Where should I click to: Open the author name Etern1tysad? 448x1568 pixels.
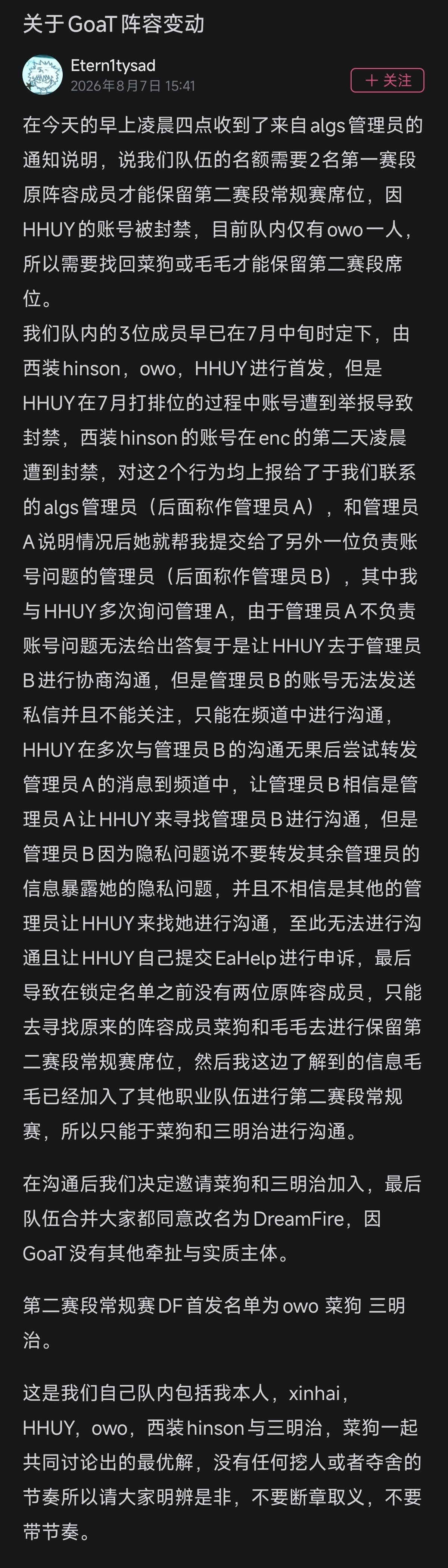click(113, 65)
